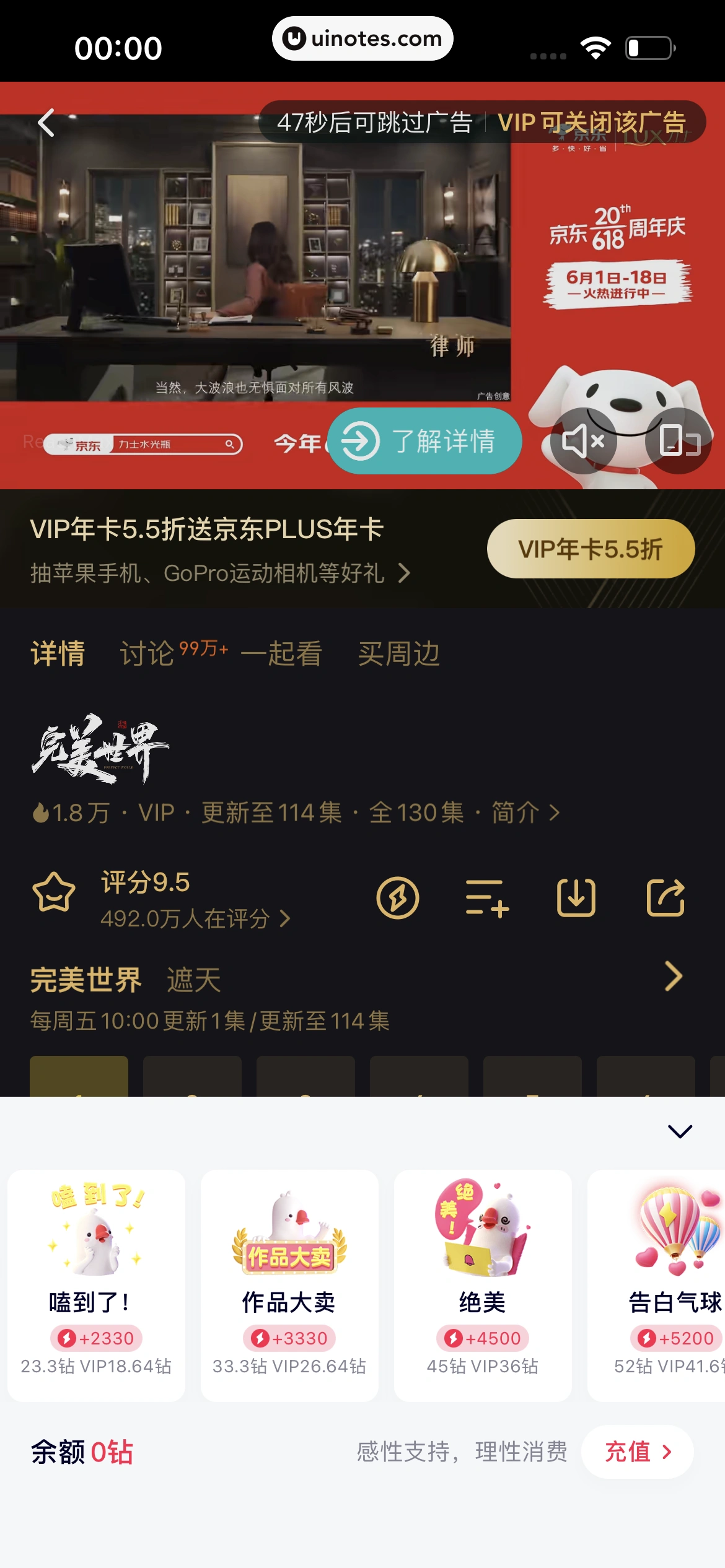Tap the star rating icon

(54, 892)
